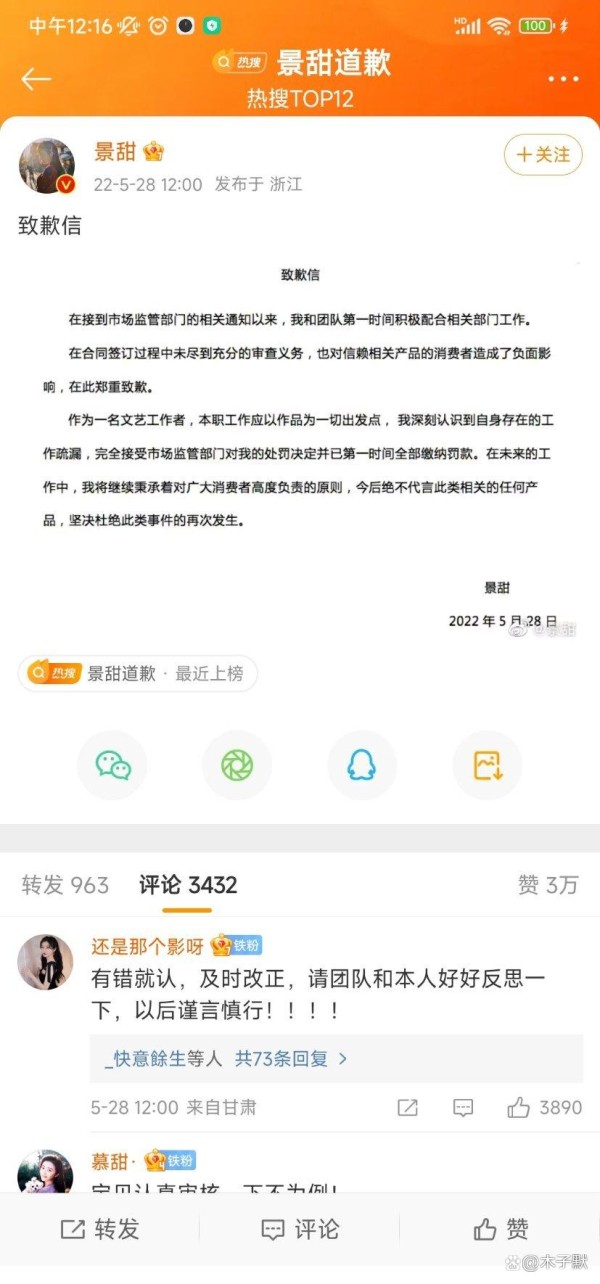Open 景甜's profile avatar

(x=46, y=165)
